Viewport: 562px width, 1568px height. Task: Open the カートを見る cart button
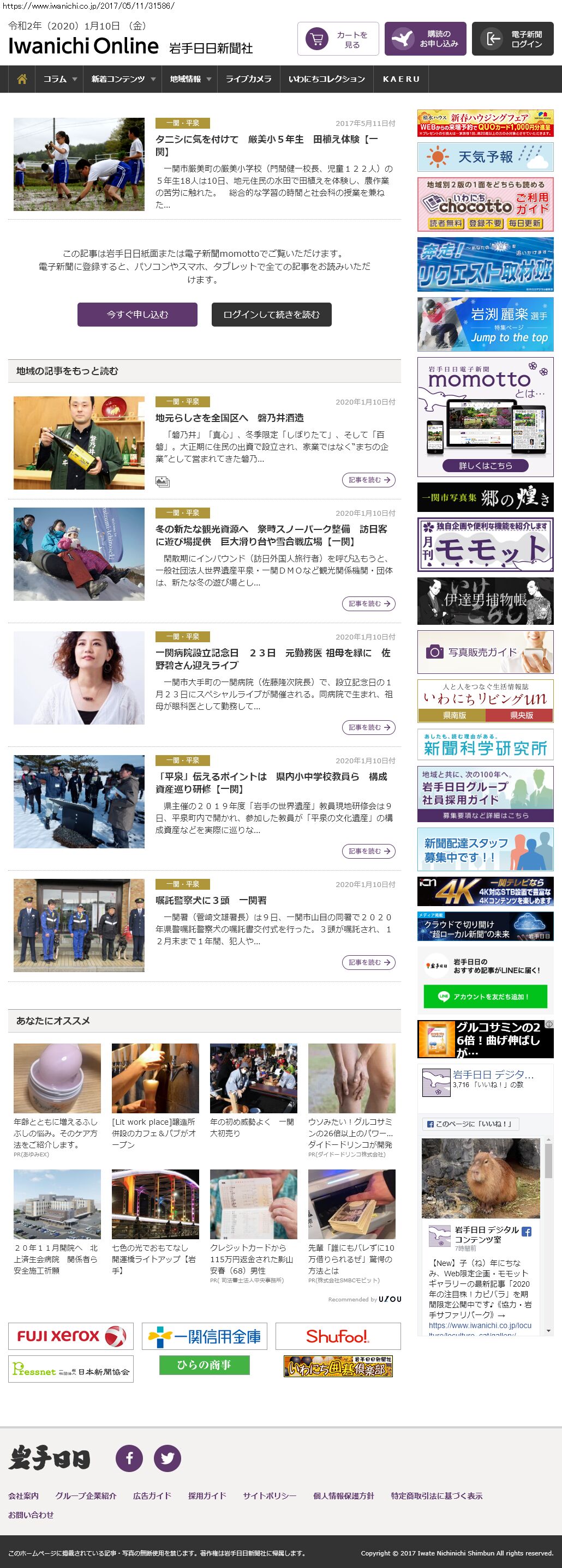(338, 39)
